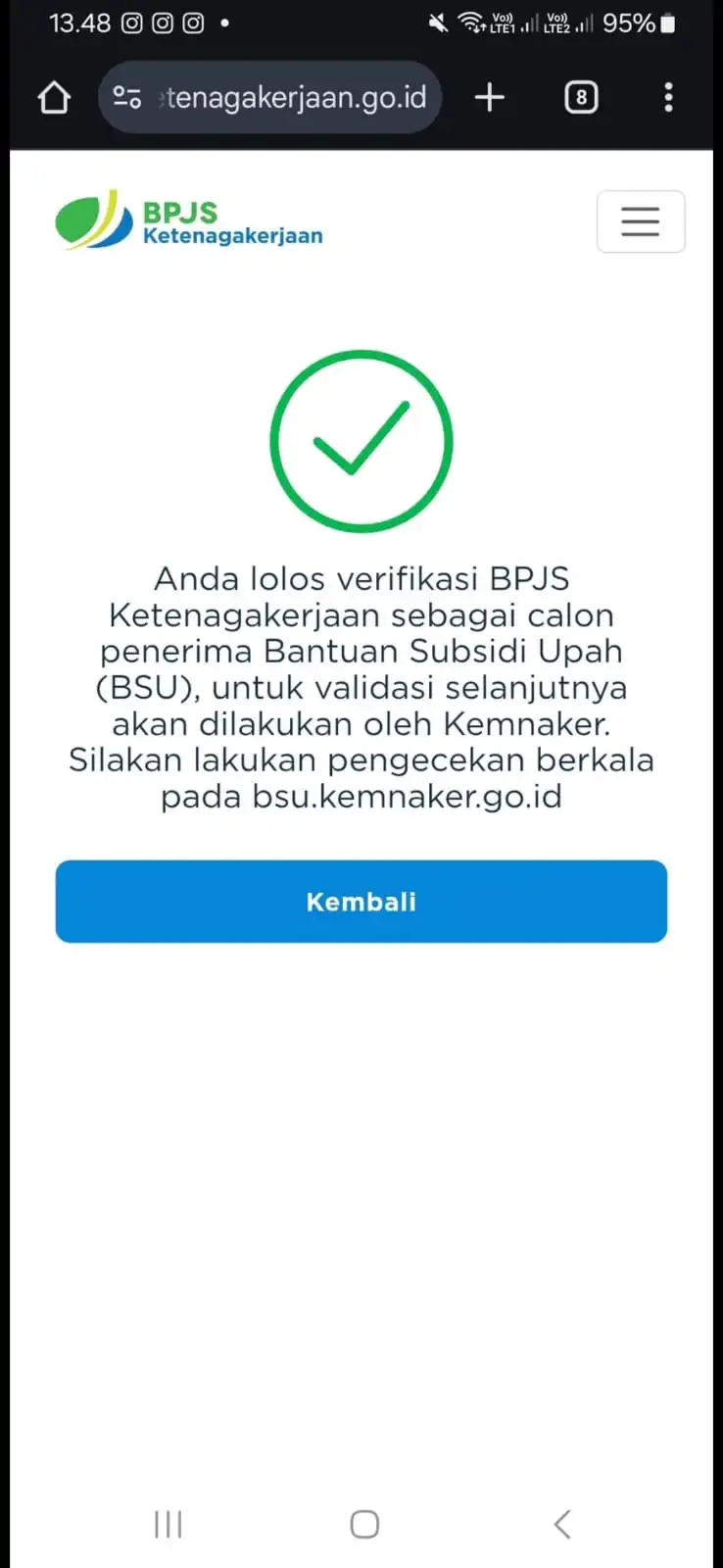
Task: Click the BPJS Ketenagakerjaan logo
Action: 188,221
